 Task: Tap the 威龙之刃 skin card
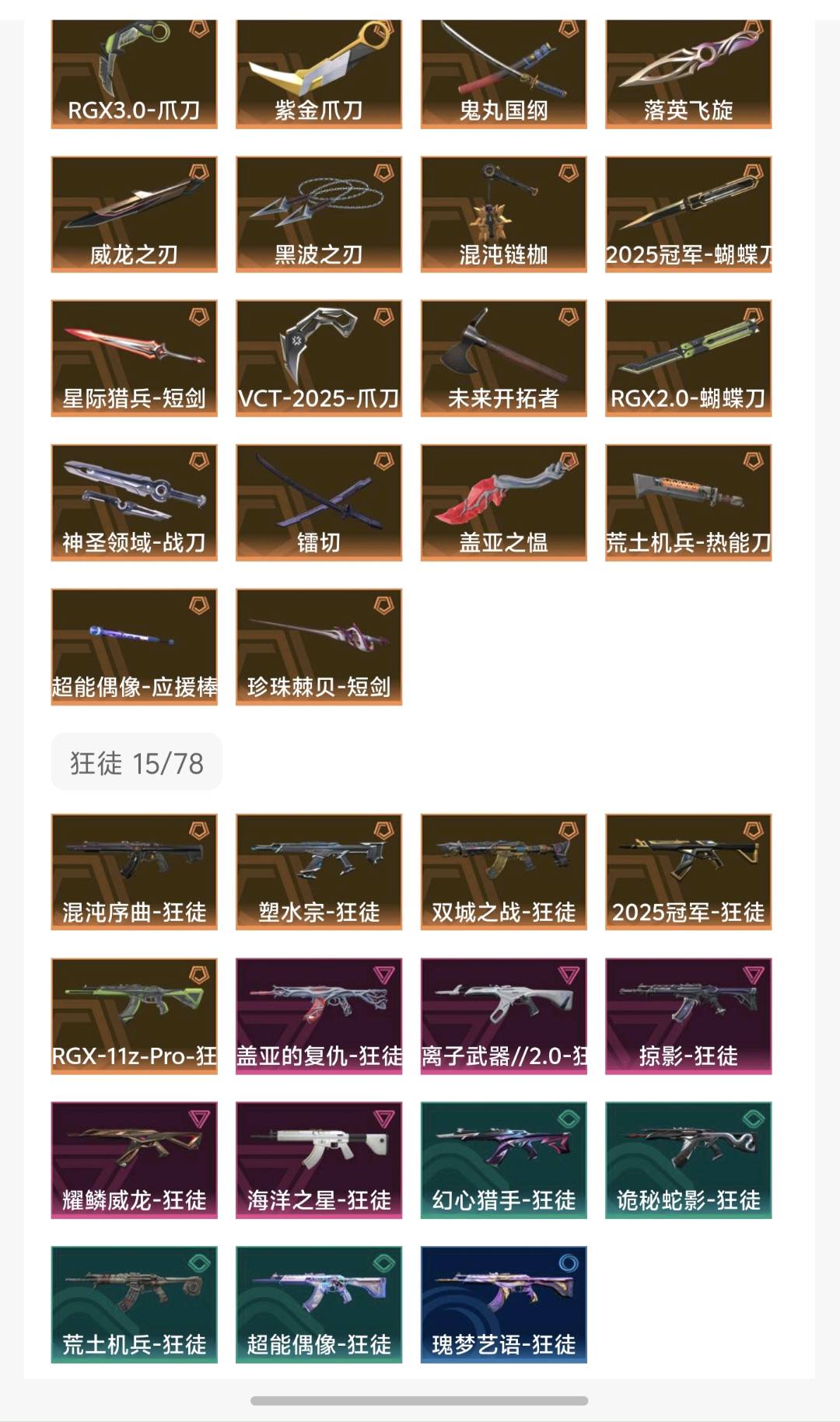(134, 214)
